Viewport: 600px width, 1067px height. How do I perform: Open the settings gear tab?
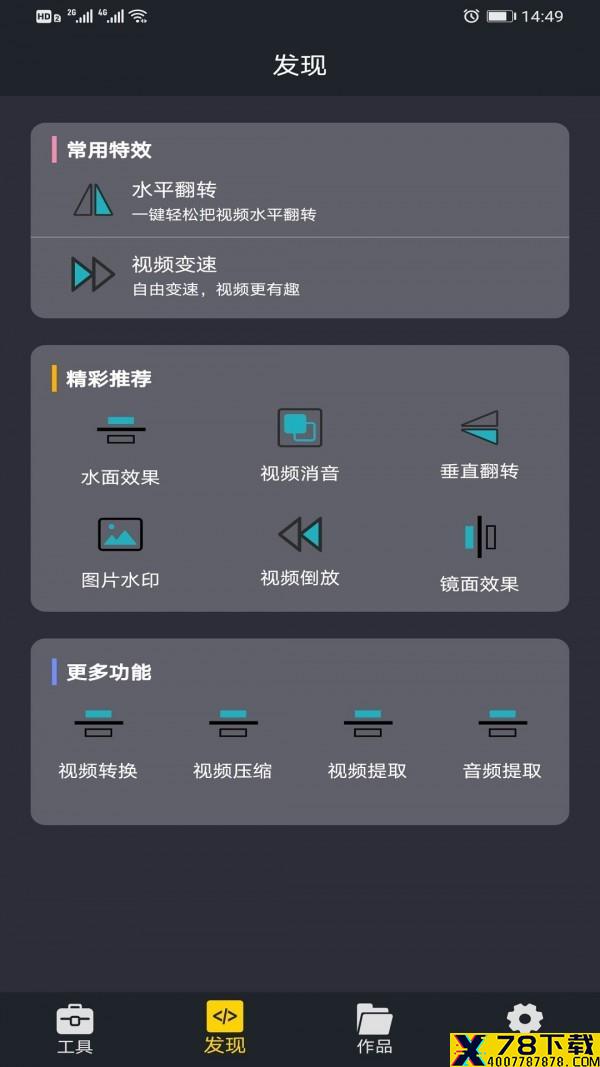524,1019
